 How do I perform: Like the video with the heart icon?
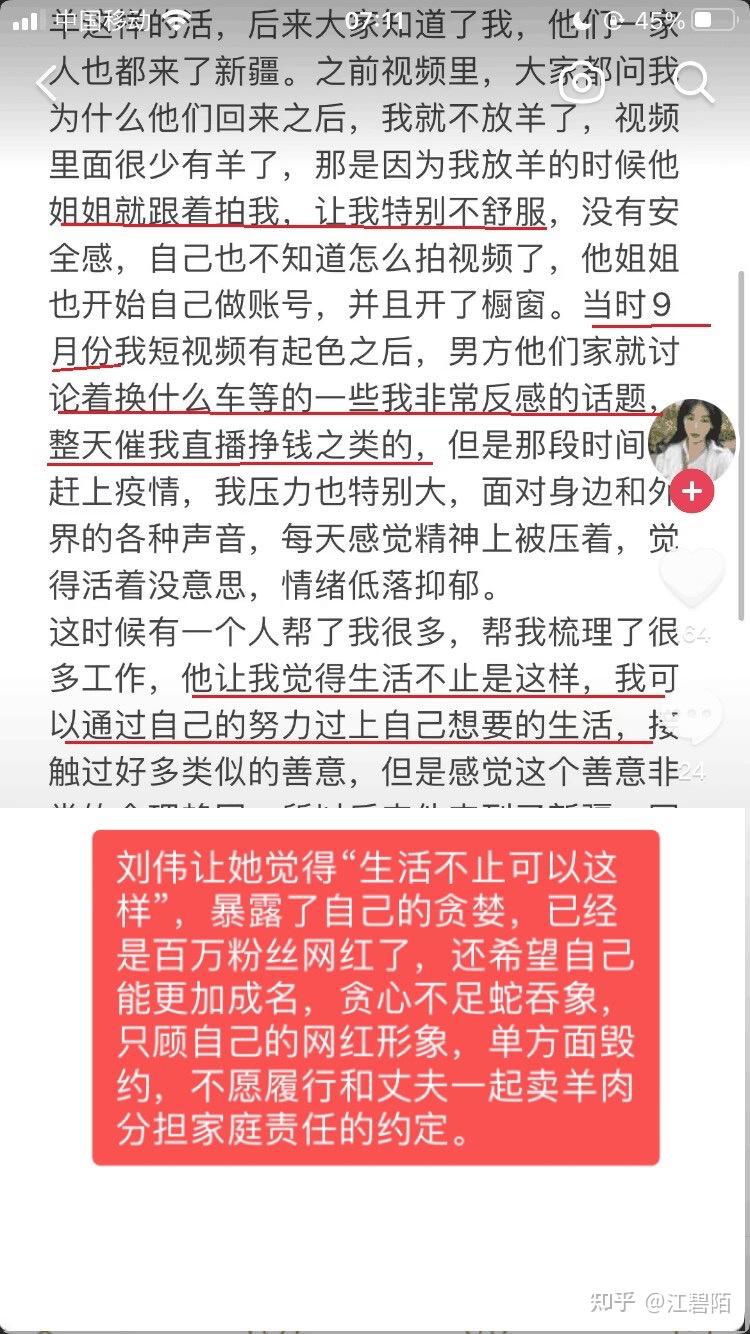tap(694, 580)
